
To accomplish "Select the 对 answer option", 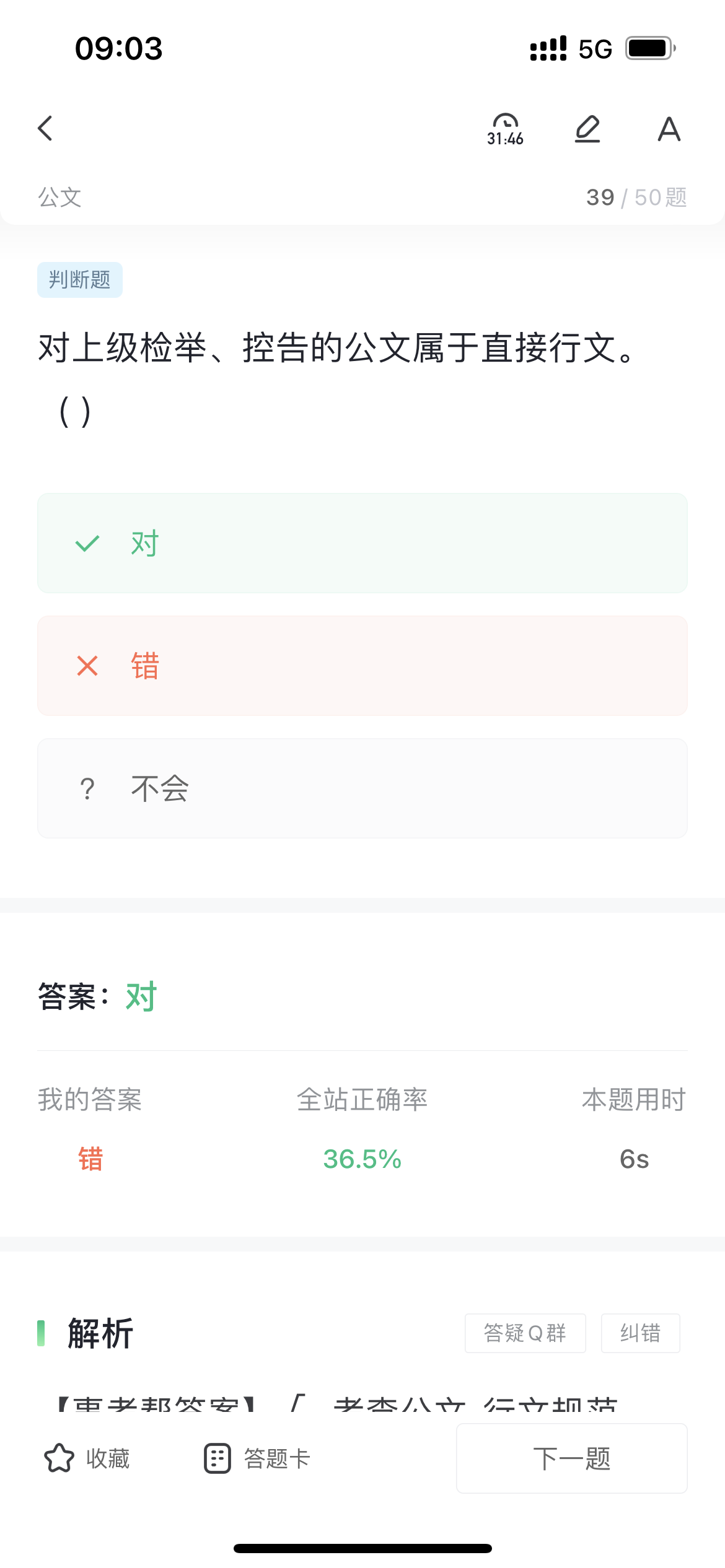I will (x=362, y=543).
